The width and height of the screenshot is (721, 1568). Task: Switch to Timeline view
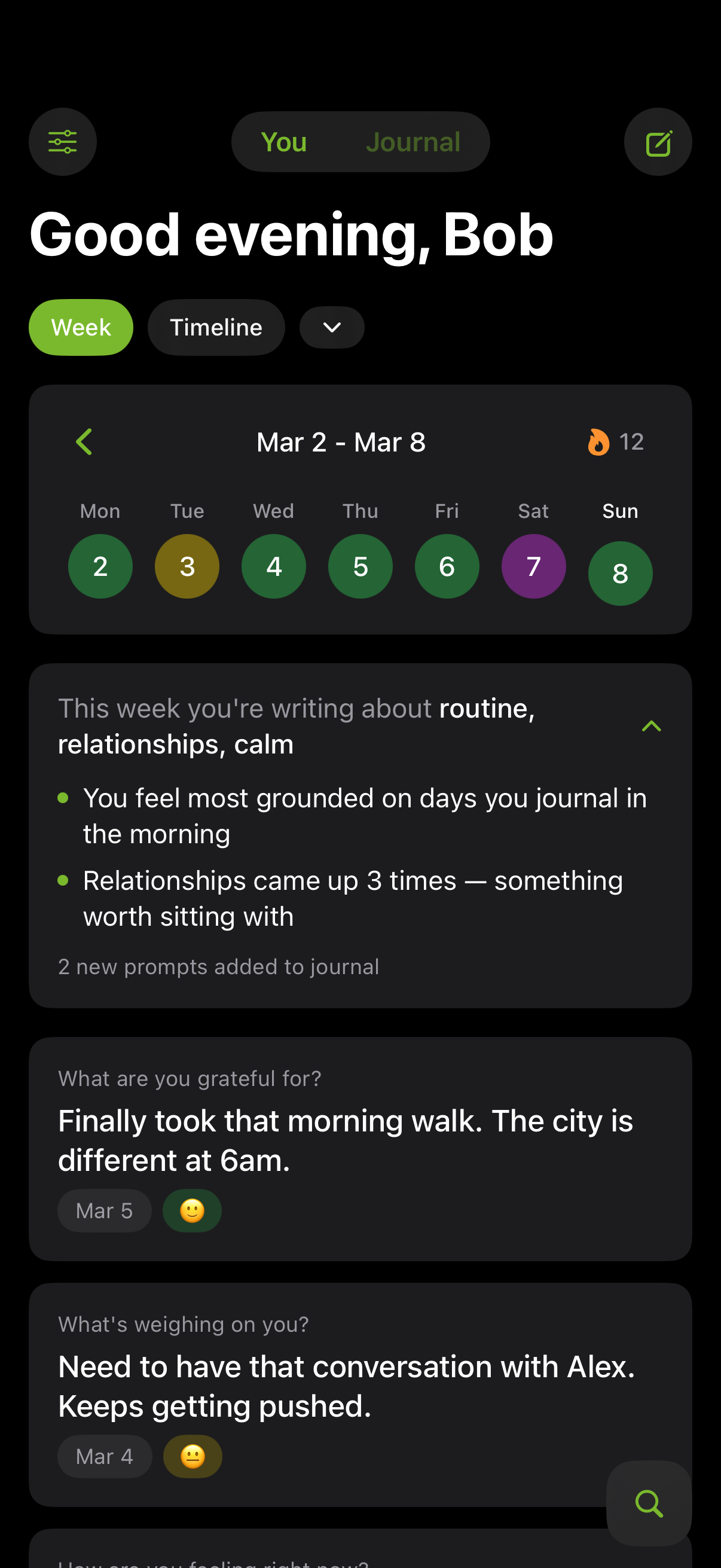pyautogui.click(x=216, y=328)
